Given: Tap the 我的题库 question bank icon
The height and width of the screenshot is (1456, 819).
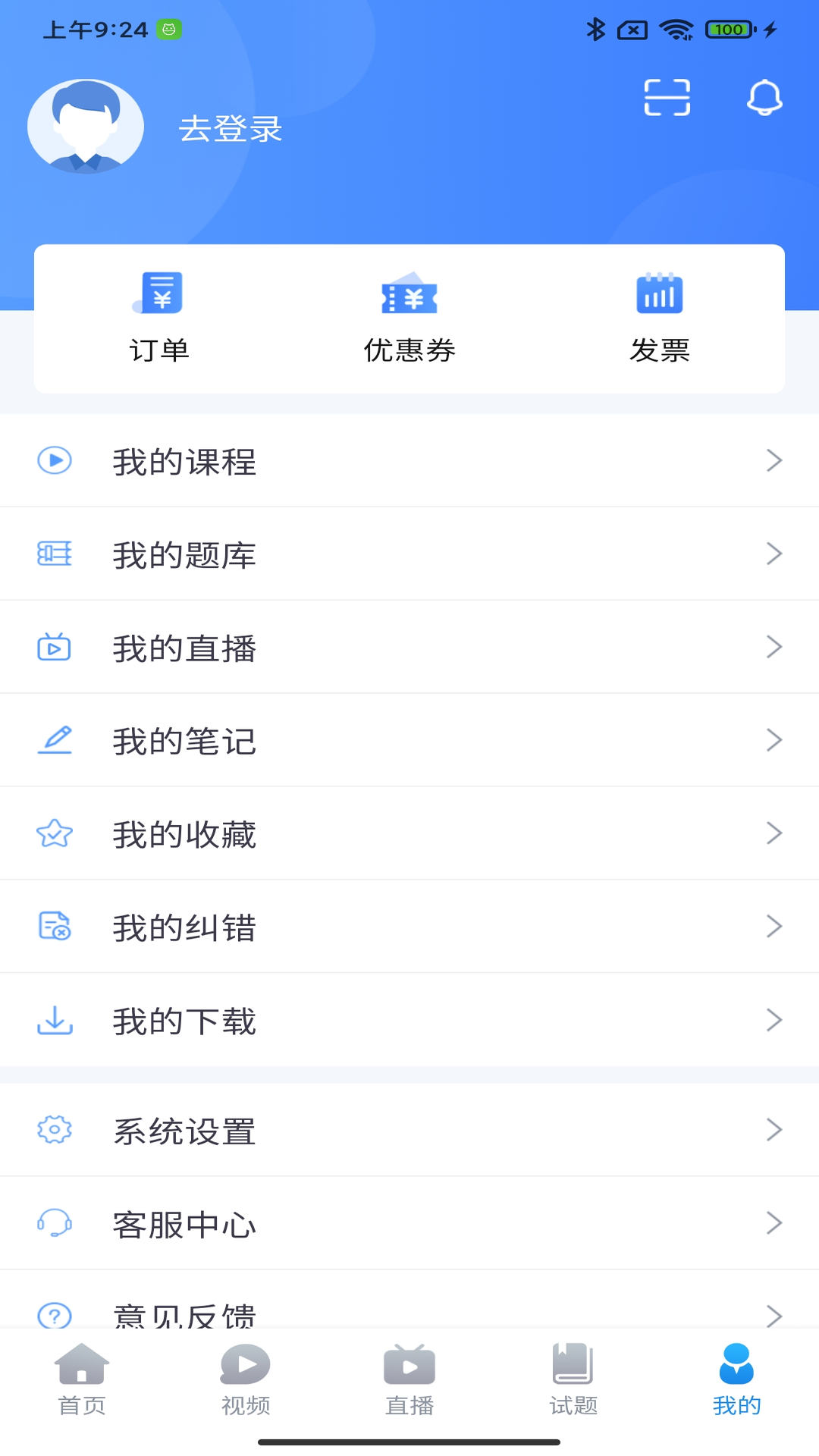Looking at the screenshot, I should coord(54,554).
